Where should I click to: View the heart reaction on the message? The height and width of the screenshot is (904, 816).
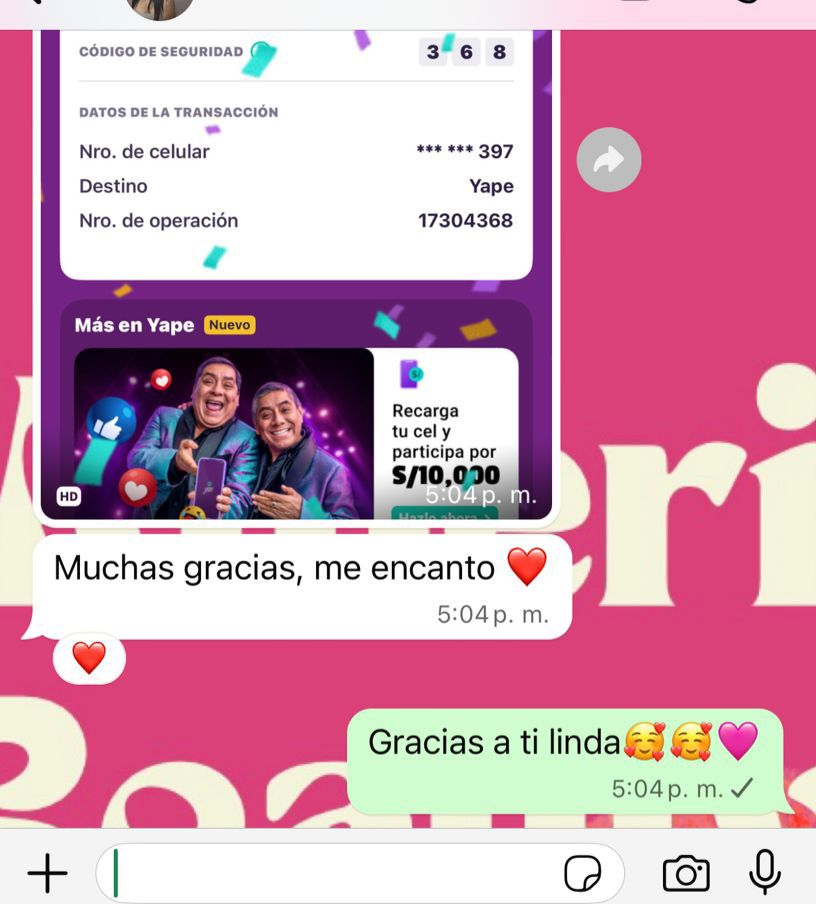(89, 658)
